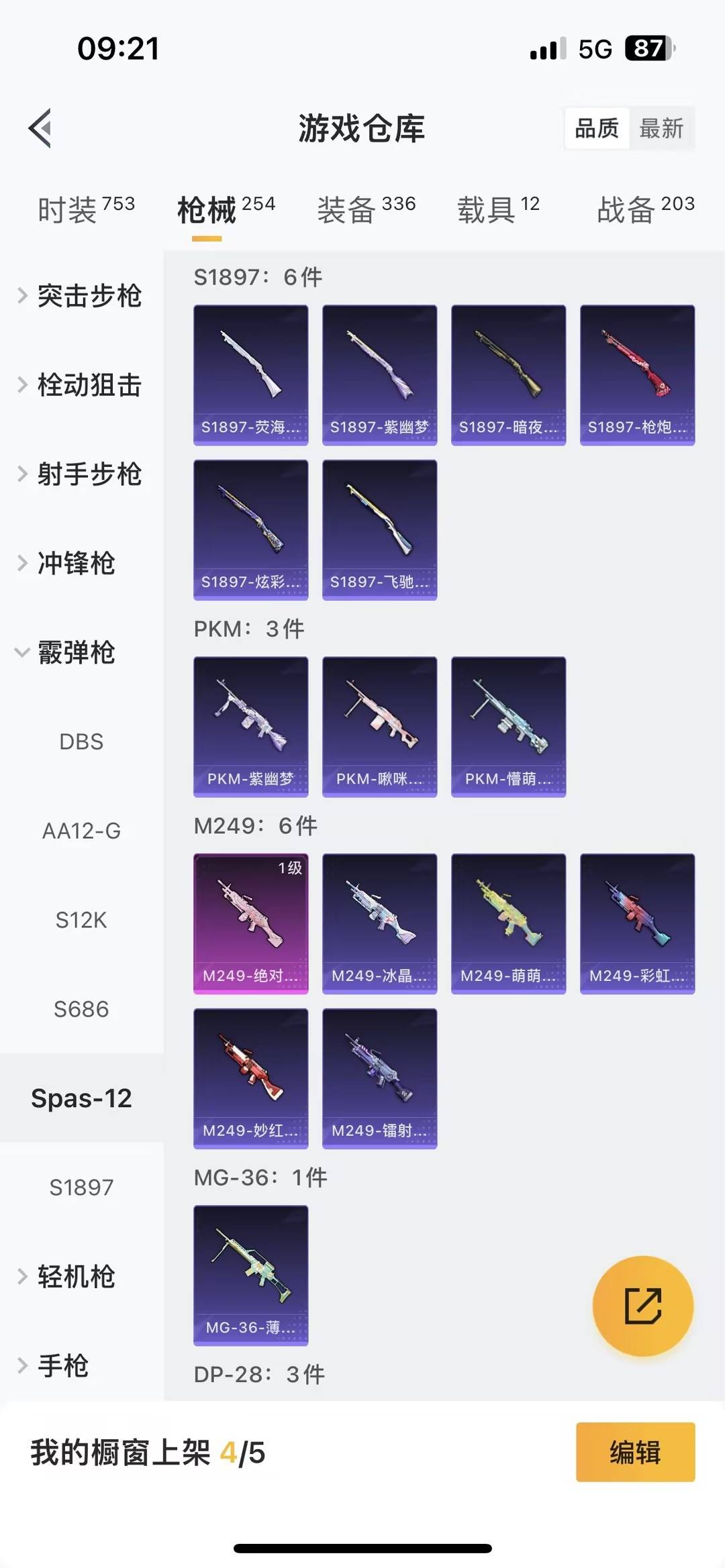Expand the 轻机枪 category
725x1568 pixels.
click(75, 1277)
